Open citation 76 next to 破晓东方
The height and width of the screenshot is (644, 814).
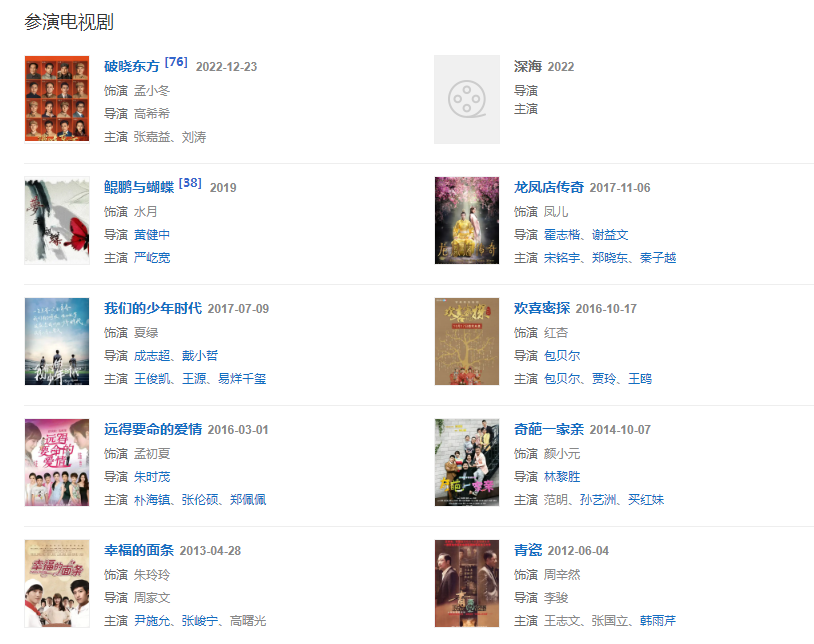176,62
